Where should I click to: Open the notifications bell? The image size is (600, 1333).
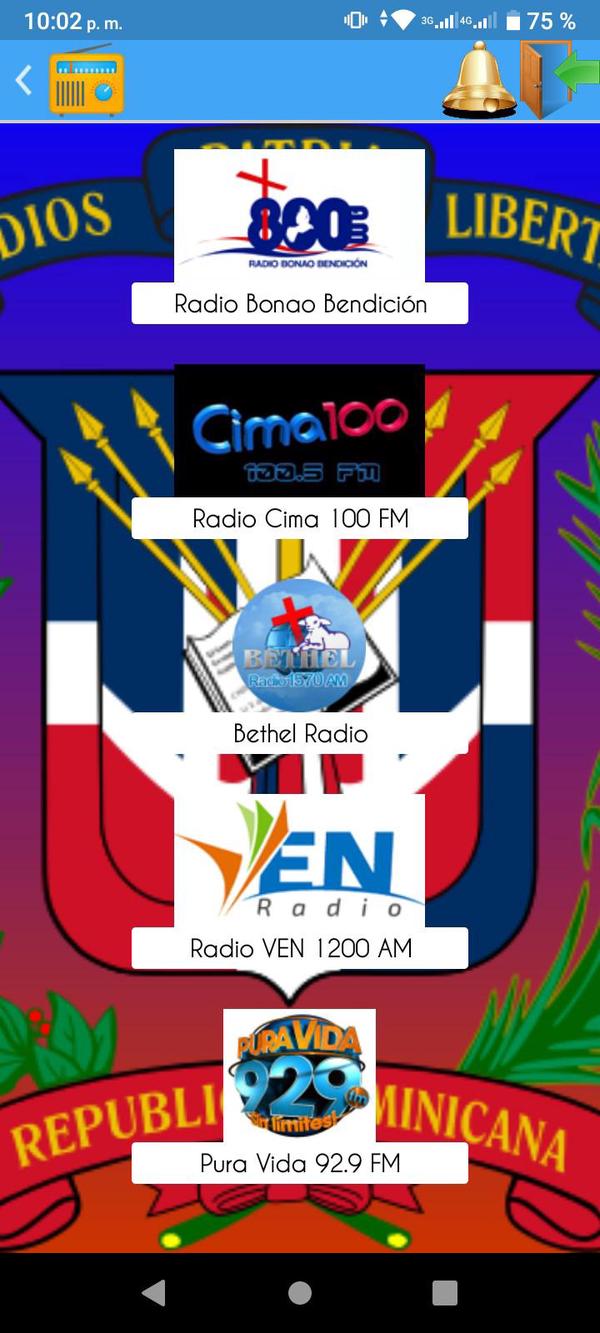click(x=479, y=80)
